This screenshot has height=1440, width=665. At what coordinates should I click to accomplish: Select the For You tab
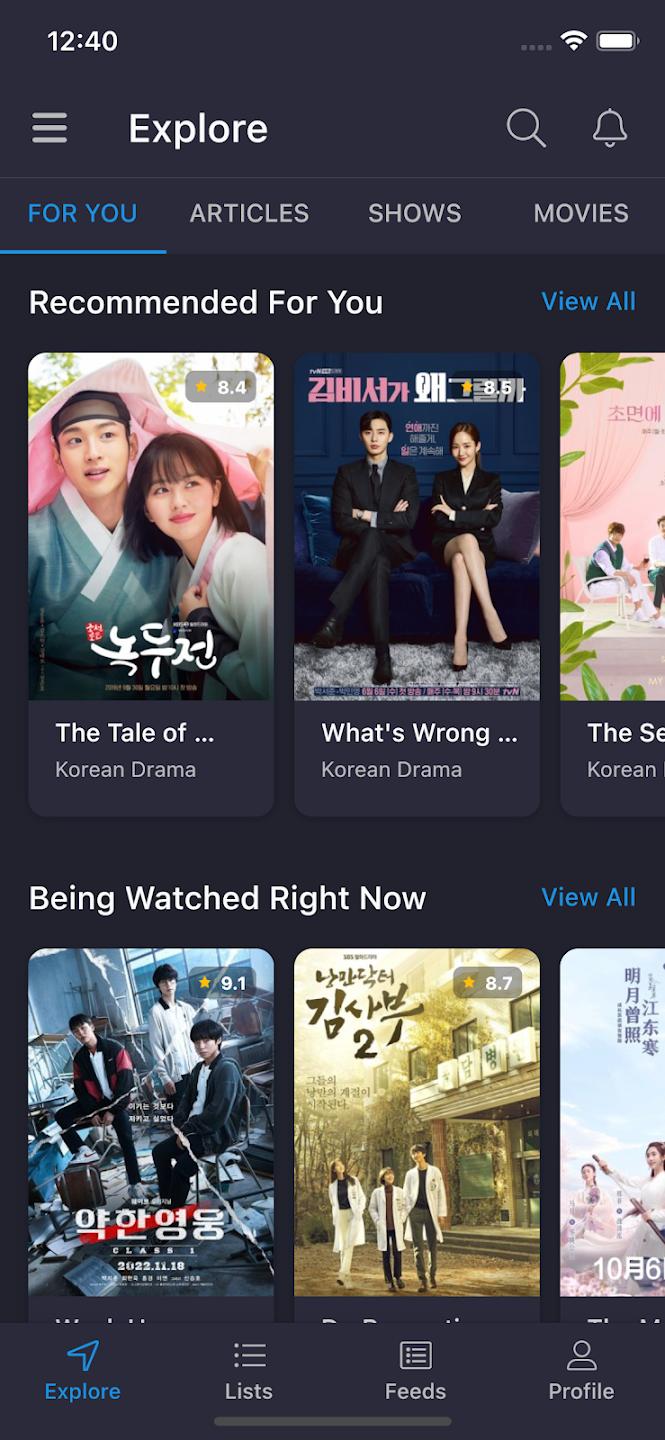(83, 213)
